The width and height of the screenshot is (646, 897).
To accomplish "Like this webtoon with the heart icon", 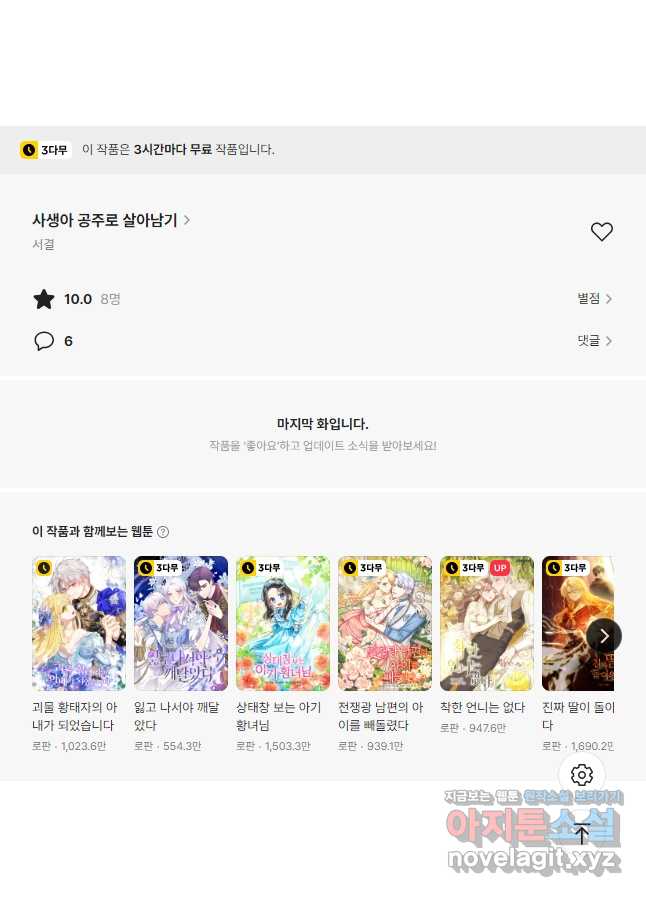I will coord(601,232).
